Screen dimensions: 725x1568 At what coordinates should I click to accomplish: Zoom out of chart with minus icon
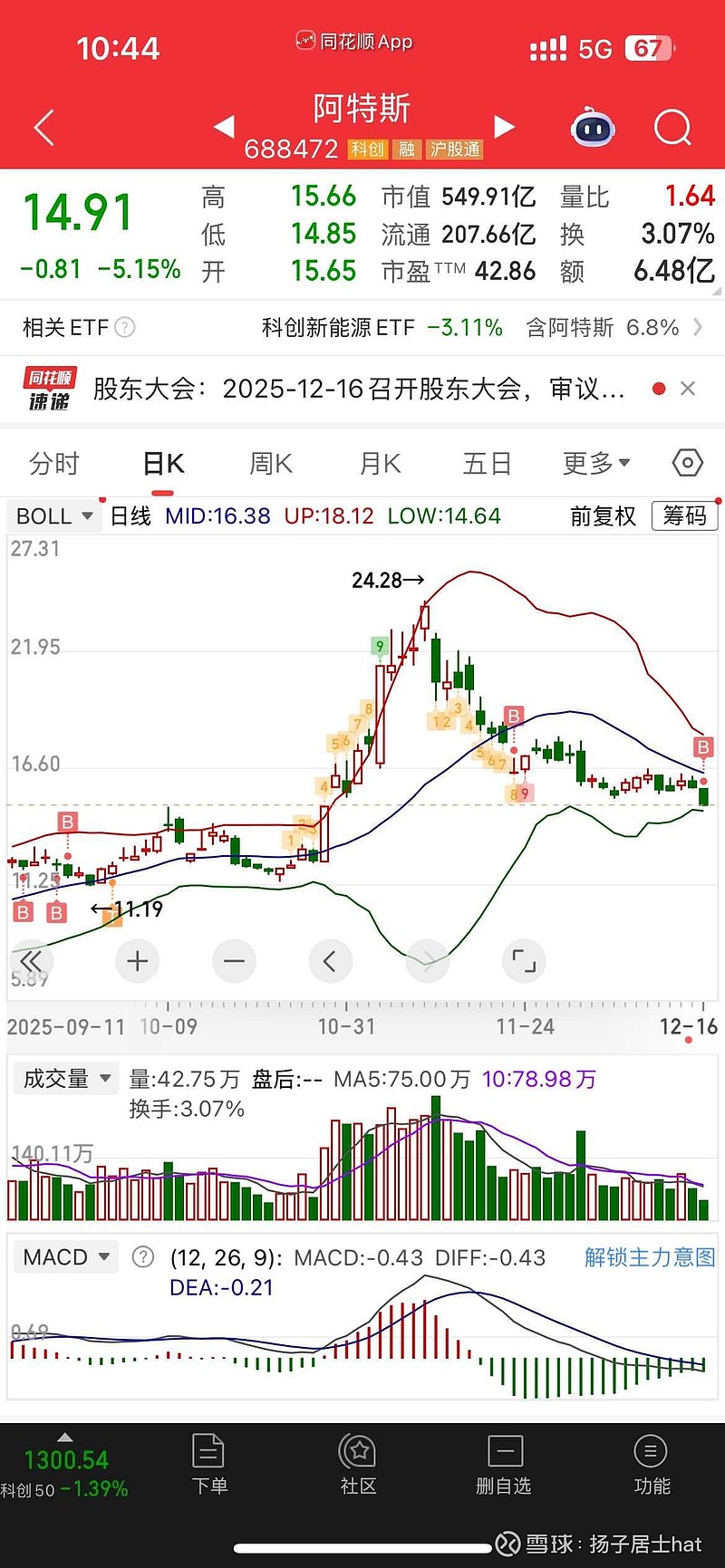click(x=234, y=961)
